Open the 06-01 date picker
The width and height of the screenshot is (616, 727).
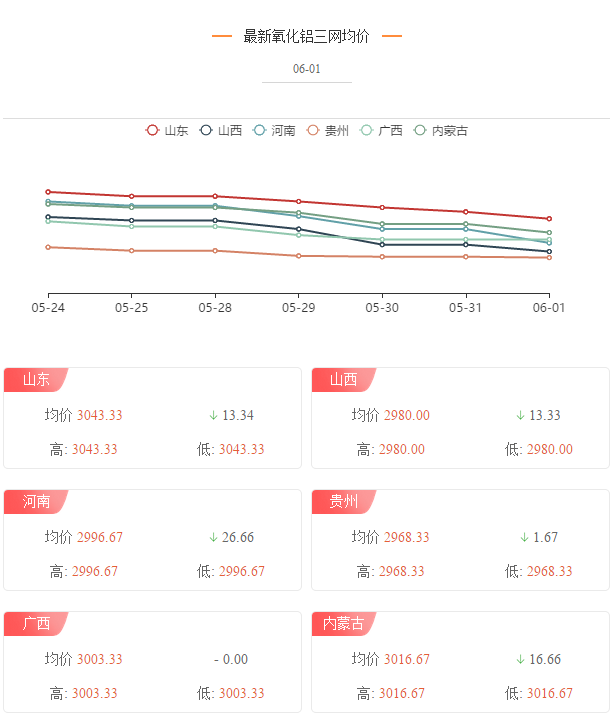click(x=306, y=69)
